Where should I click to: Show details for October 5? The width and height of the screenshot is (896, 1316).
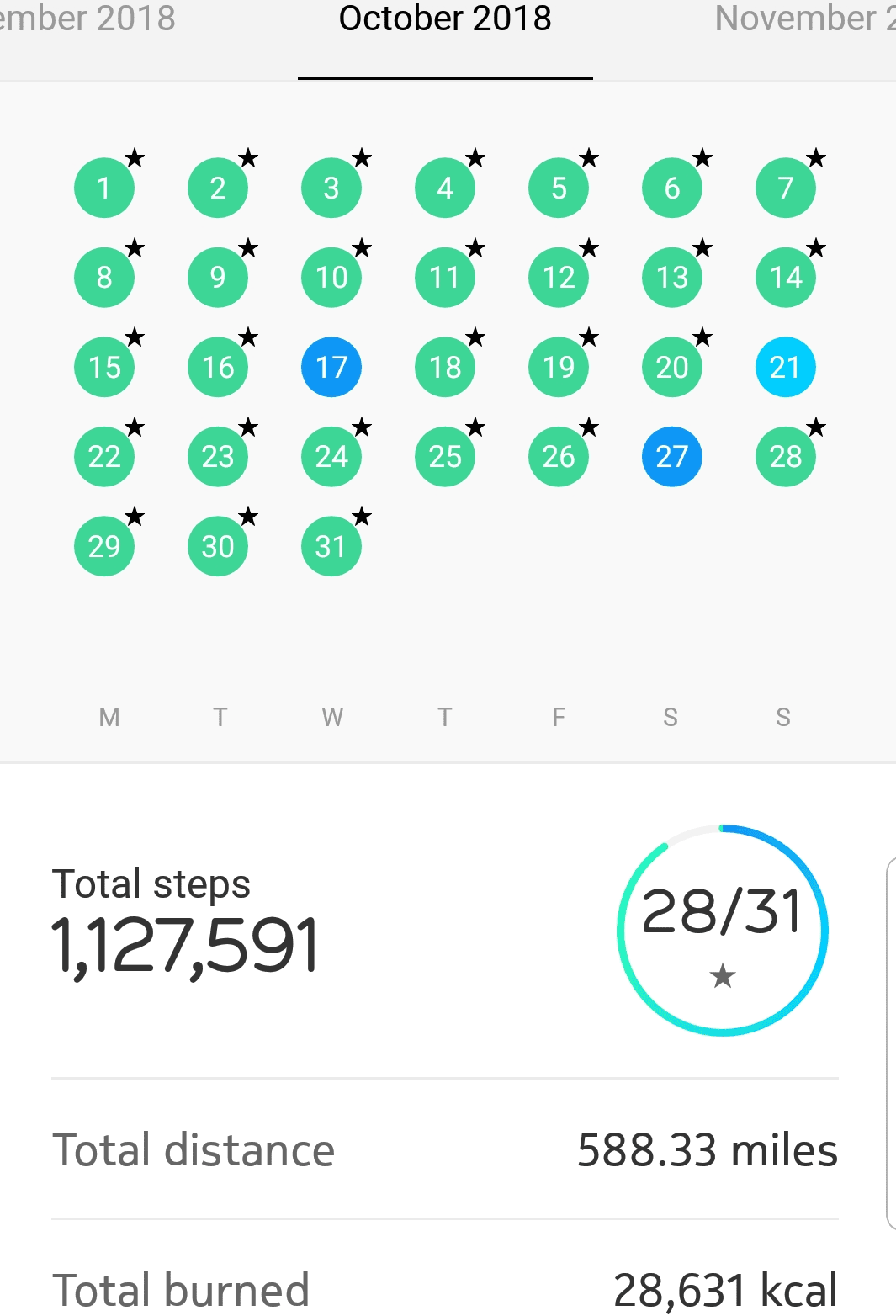559,188
